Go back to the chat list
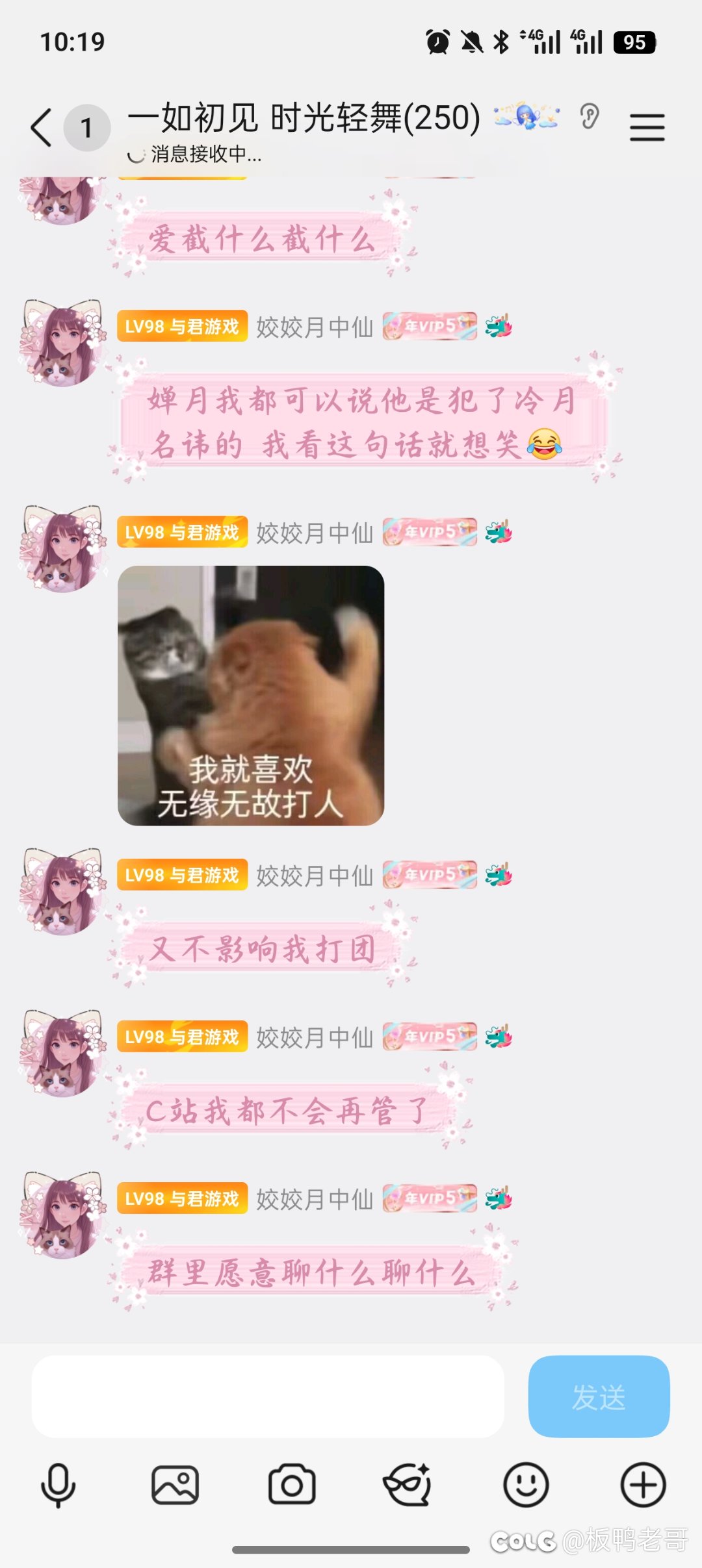Screen dimensions: 702x1568 coord(42,127)
